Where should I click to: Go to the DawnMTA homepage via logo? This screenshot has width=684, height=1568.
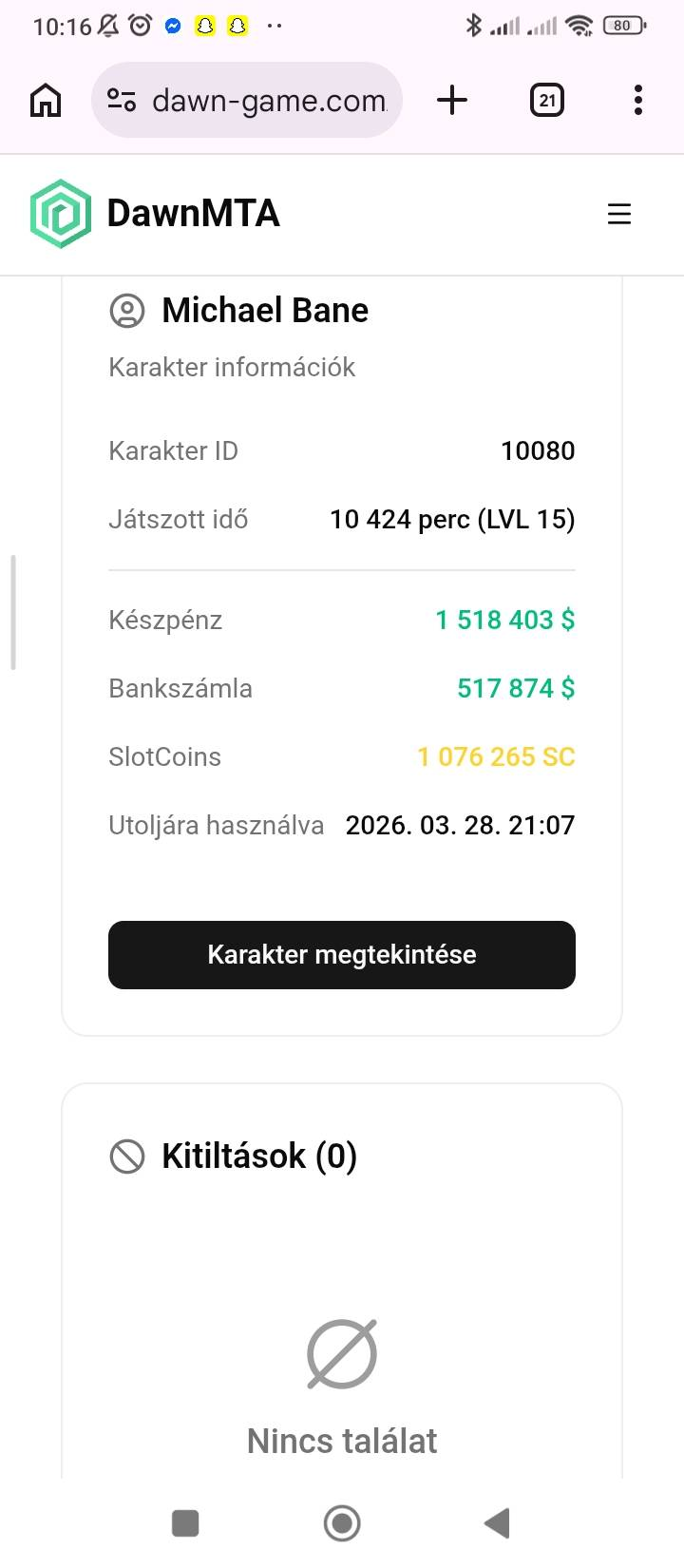point(155,214)
